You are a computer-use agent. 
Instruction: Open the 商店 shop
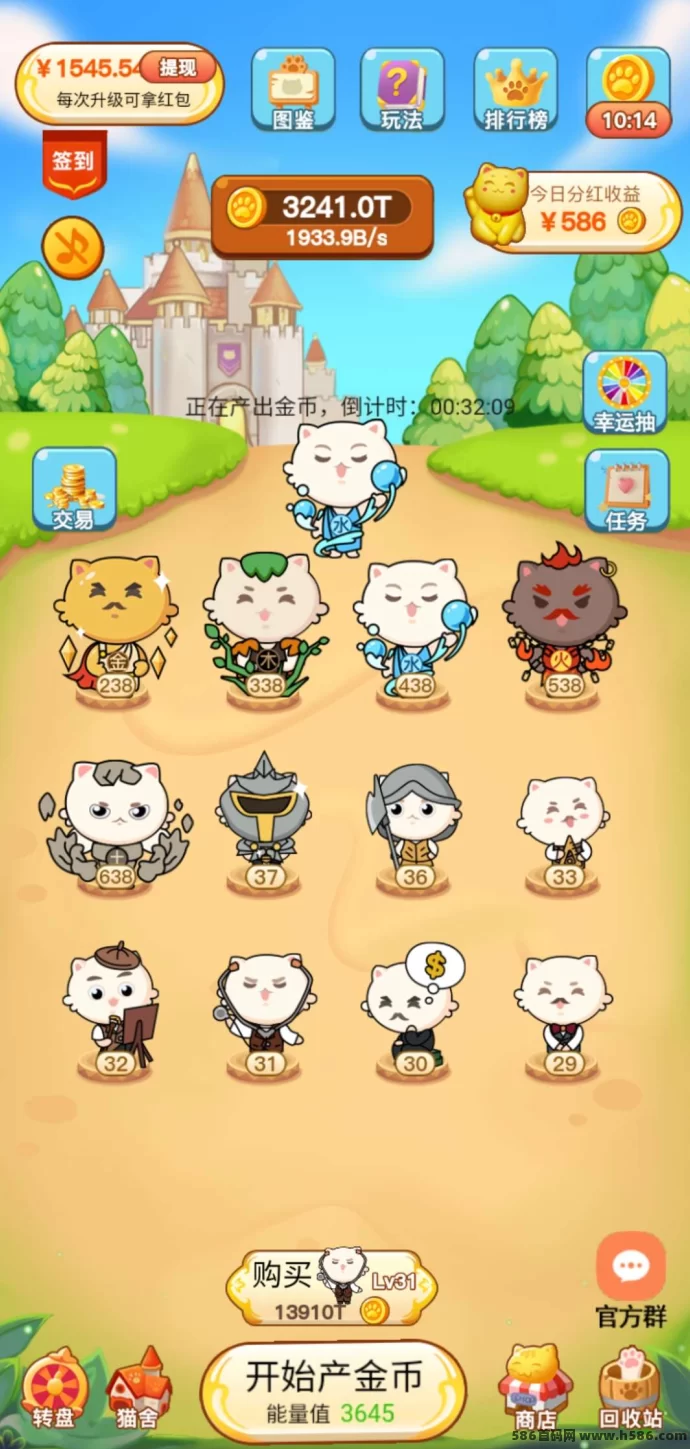pyautogui.click(x=535, y=1387)
